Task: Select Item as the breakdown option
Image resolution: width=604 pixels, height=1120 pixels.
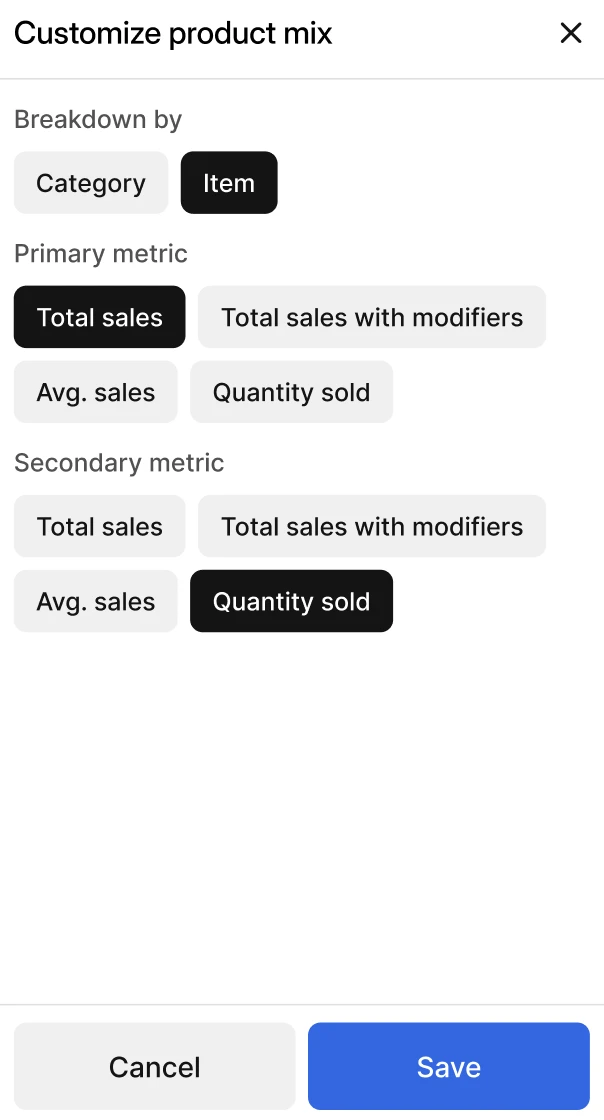Action: 229,183
